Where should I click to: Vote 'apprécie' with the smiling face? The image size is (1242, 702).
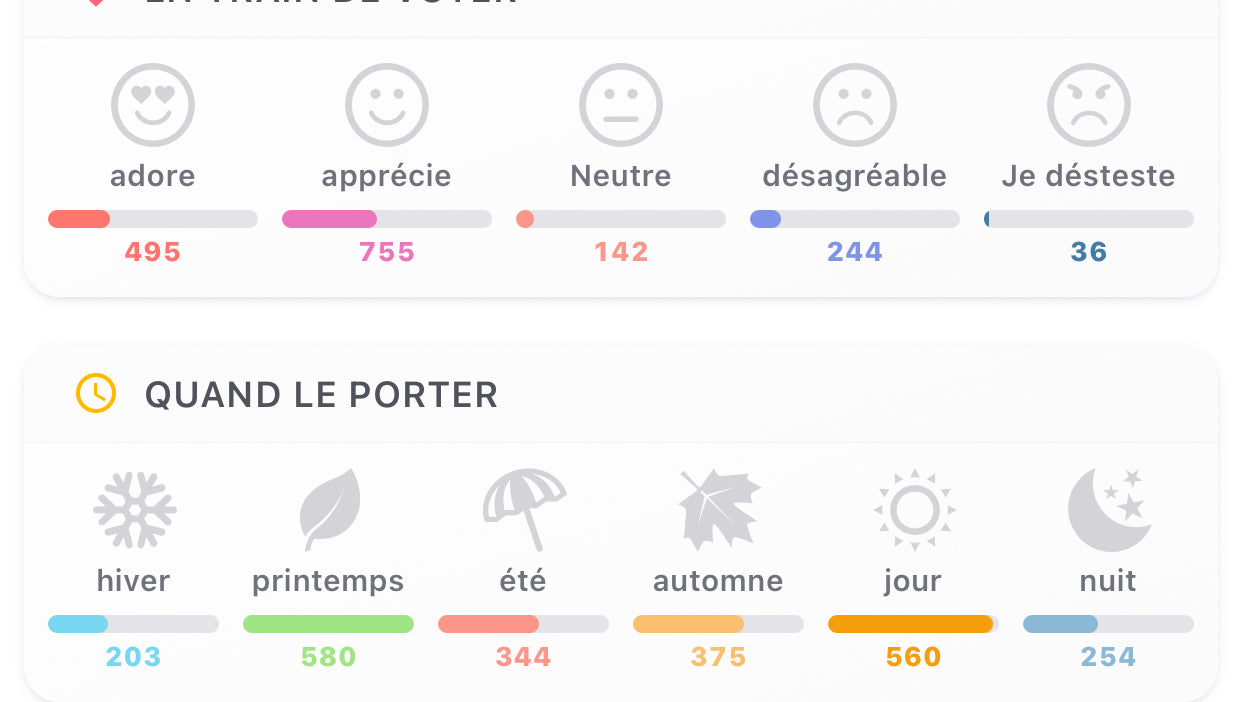coord(387,105)
